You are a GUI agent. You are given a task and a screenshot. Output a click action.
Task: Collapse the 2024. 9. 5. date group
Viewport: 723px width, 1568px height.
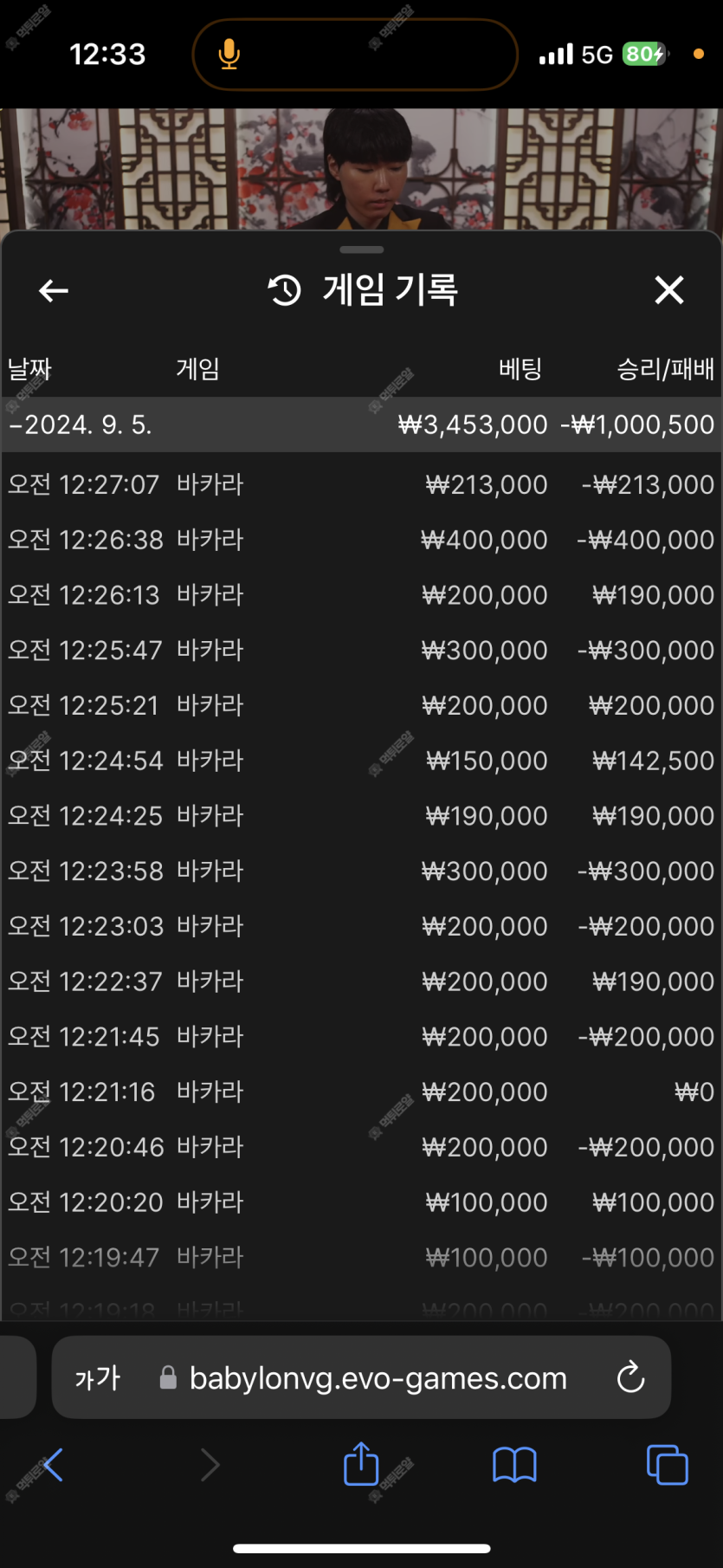coord(362,424)
